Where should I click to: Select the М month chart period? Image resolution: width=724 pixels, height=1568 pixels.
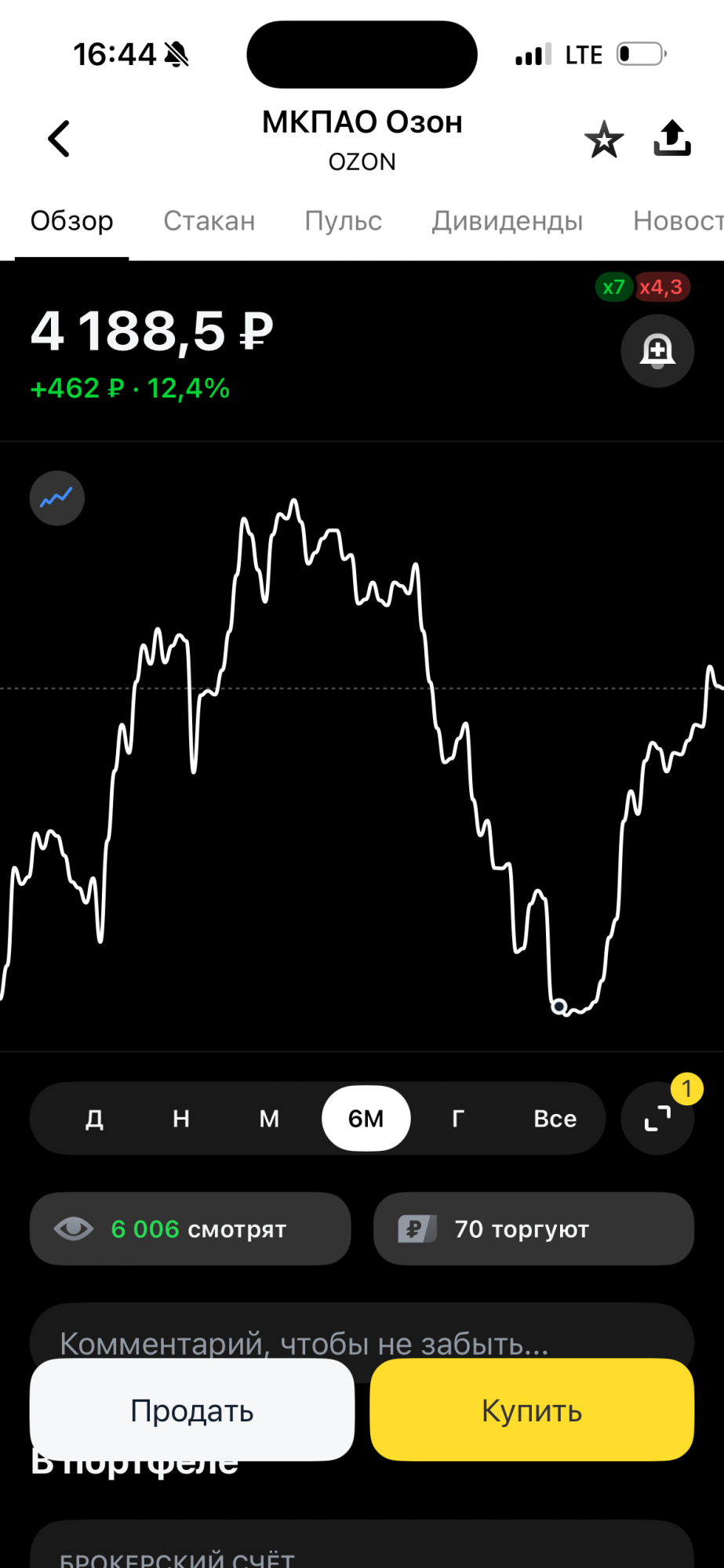(269, 1119)
